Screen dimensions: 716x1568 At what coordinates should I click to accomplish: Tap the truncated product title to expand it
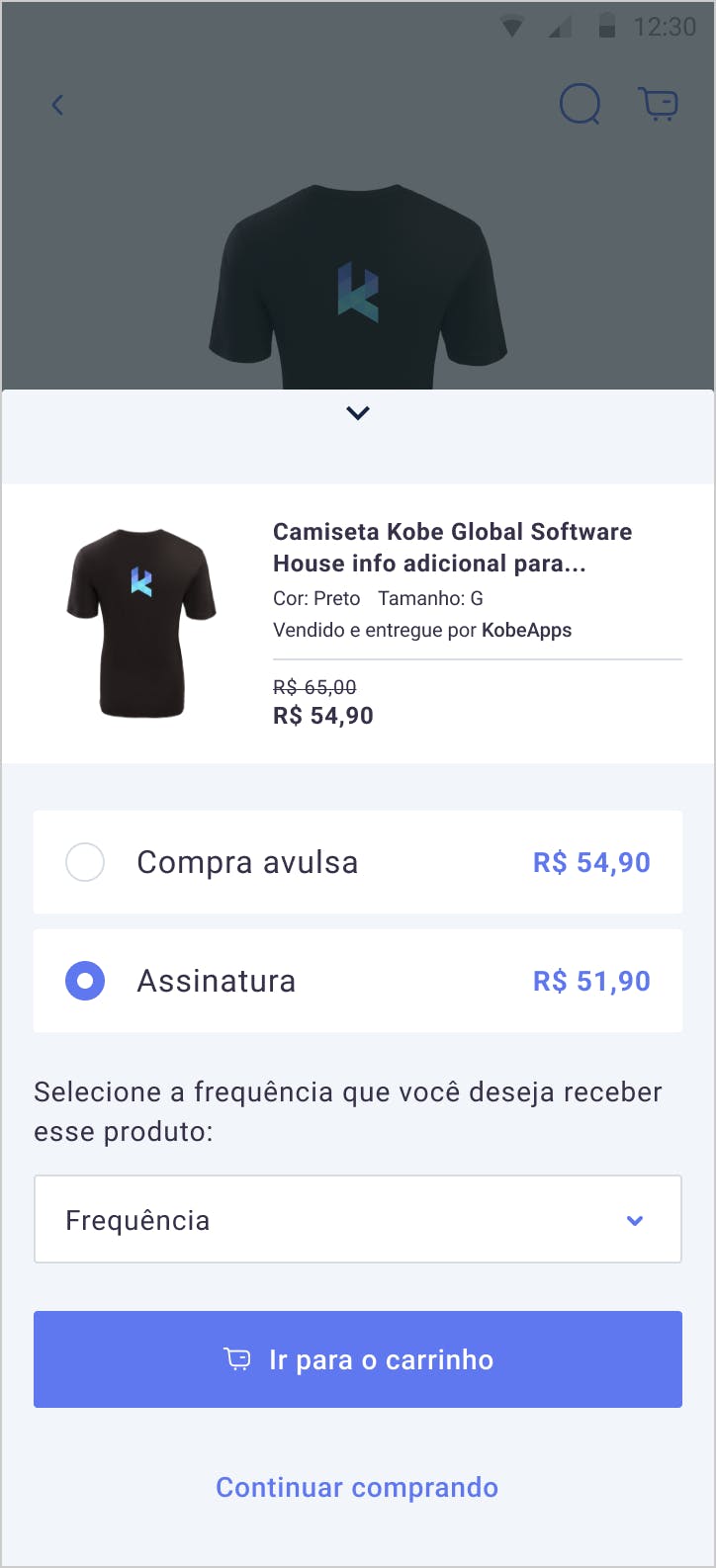click(451, 547)
